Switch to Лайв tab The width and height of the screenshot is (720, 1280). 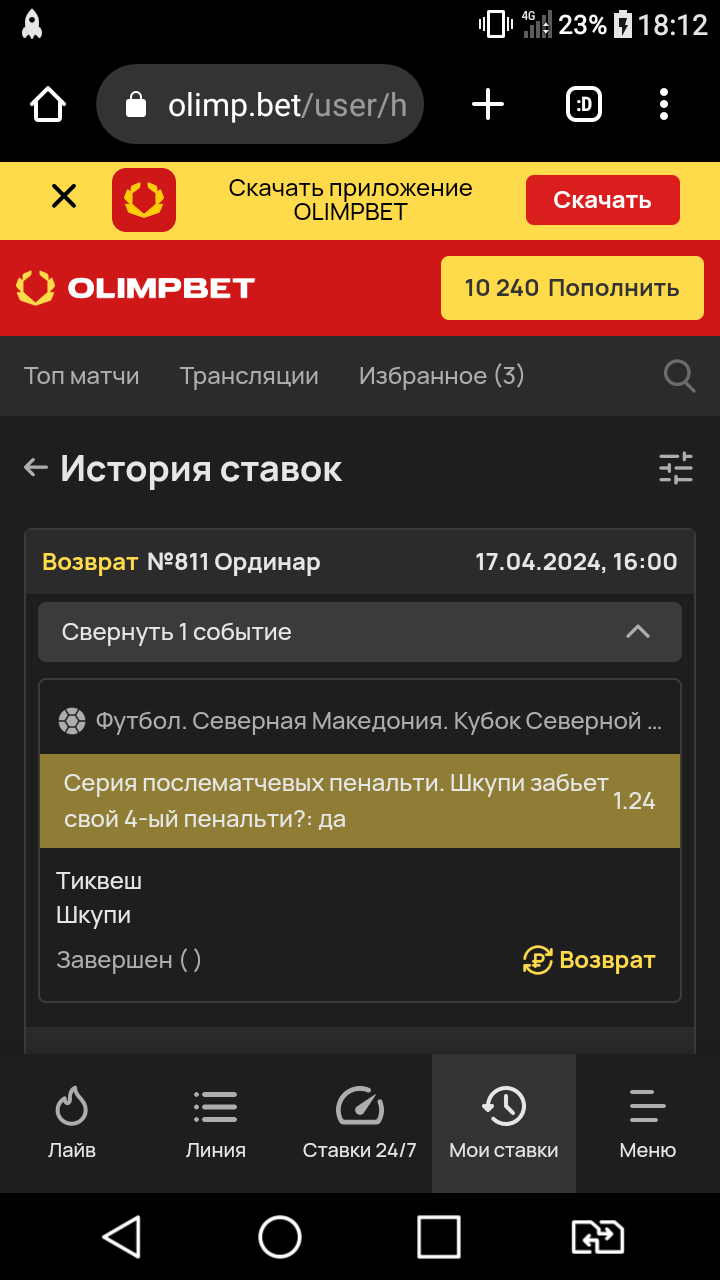(72, 1122)
